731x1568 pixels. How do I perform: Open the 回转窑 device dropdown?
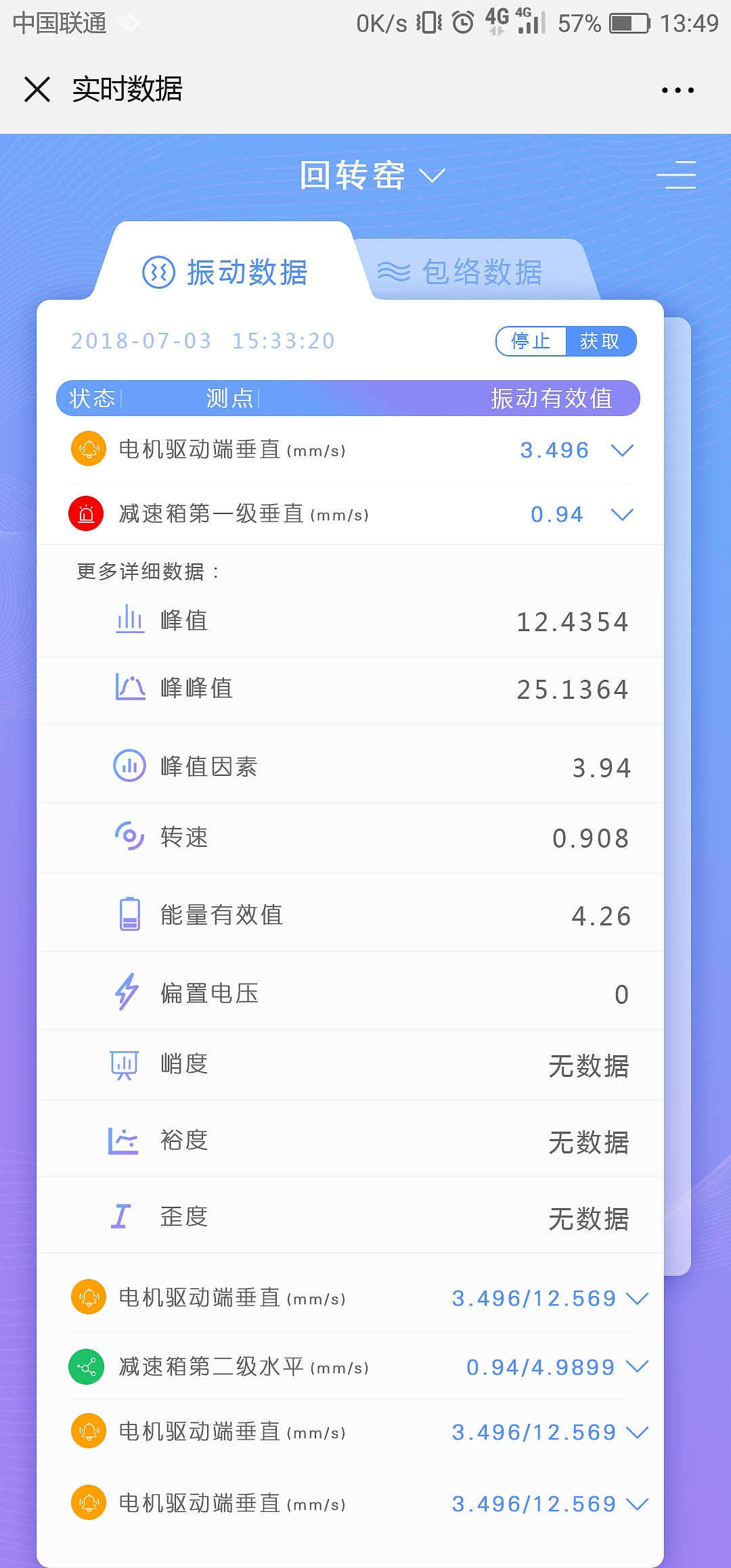372,176
